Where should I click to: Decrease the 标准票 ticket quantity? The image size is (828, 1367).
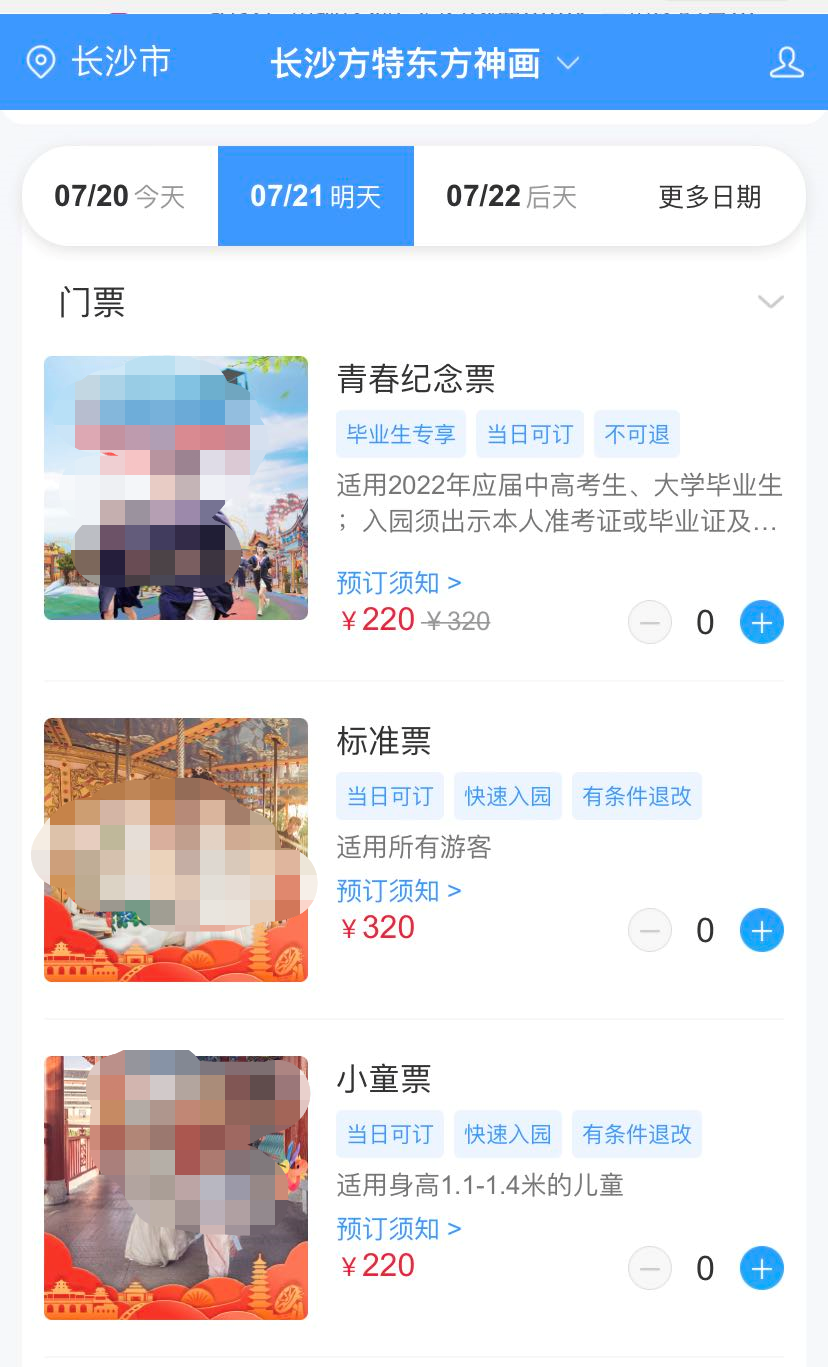pyautogui.click(x=650, y=931)
